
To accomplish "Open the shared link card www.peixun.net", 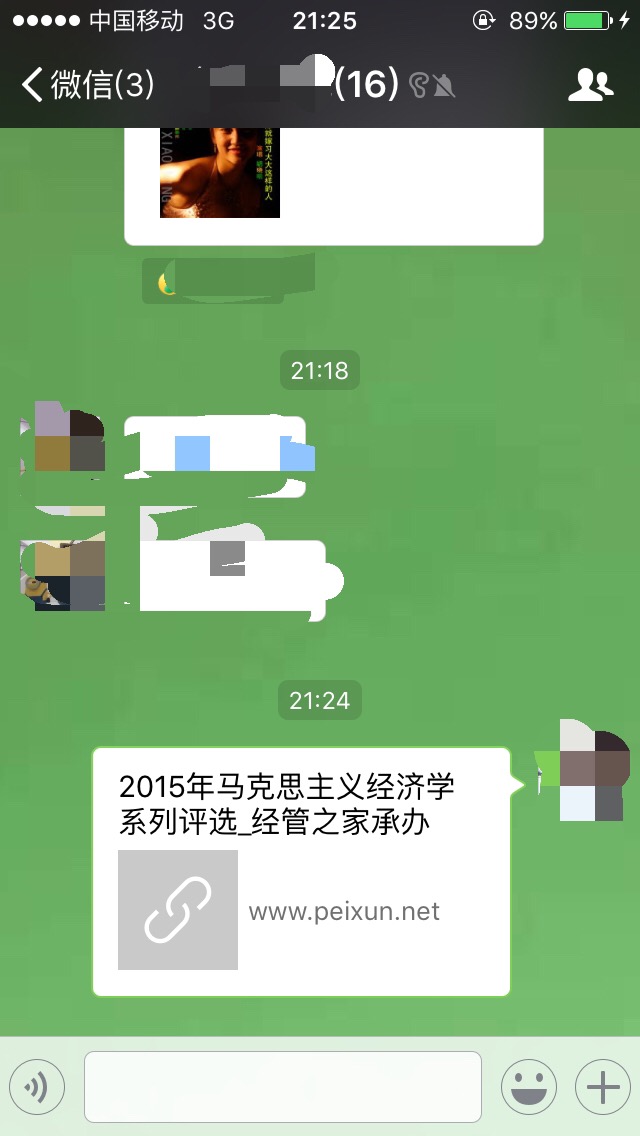I will click(301, 872).
